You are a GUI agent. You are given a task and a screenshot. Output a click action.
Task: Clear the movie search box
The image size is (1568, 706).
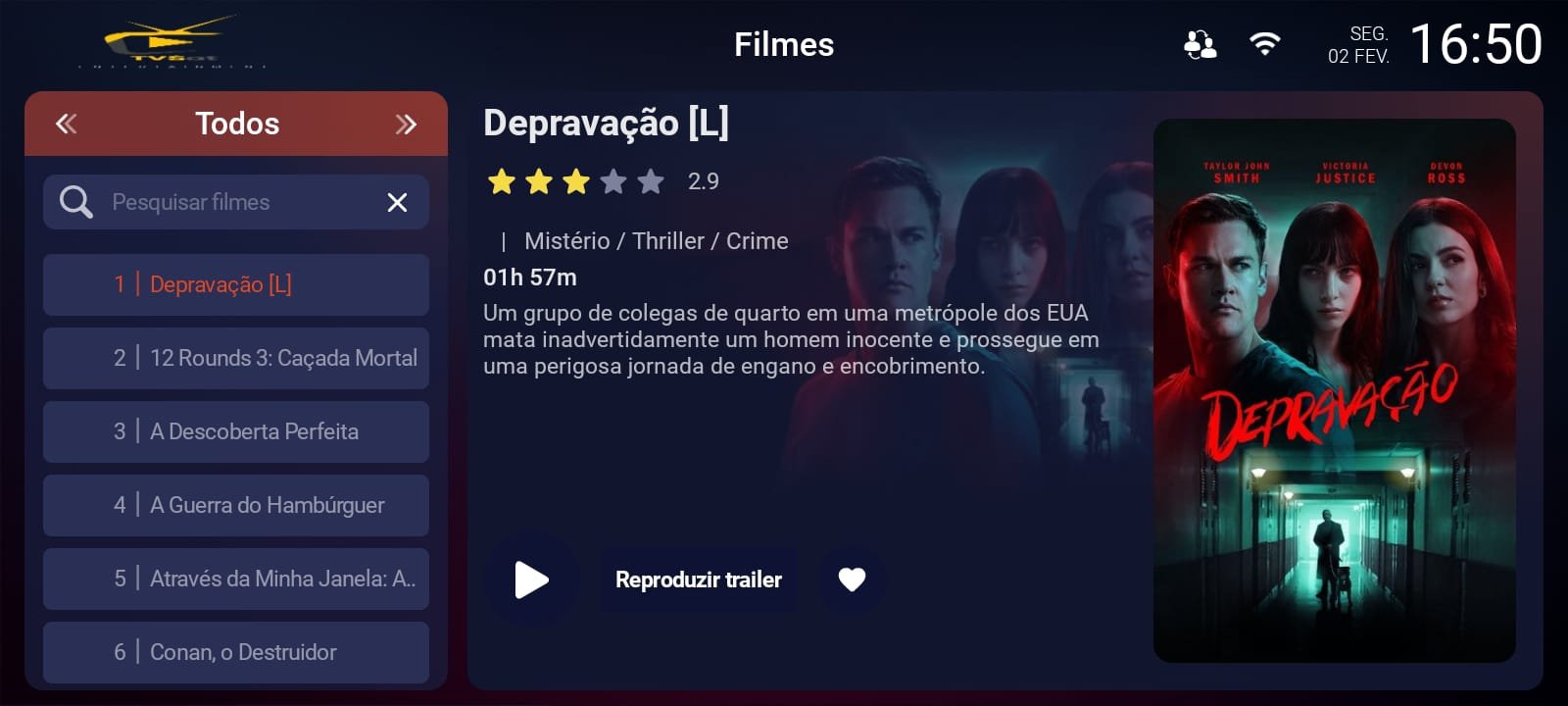tap(397, 202)
